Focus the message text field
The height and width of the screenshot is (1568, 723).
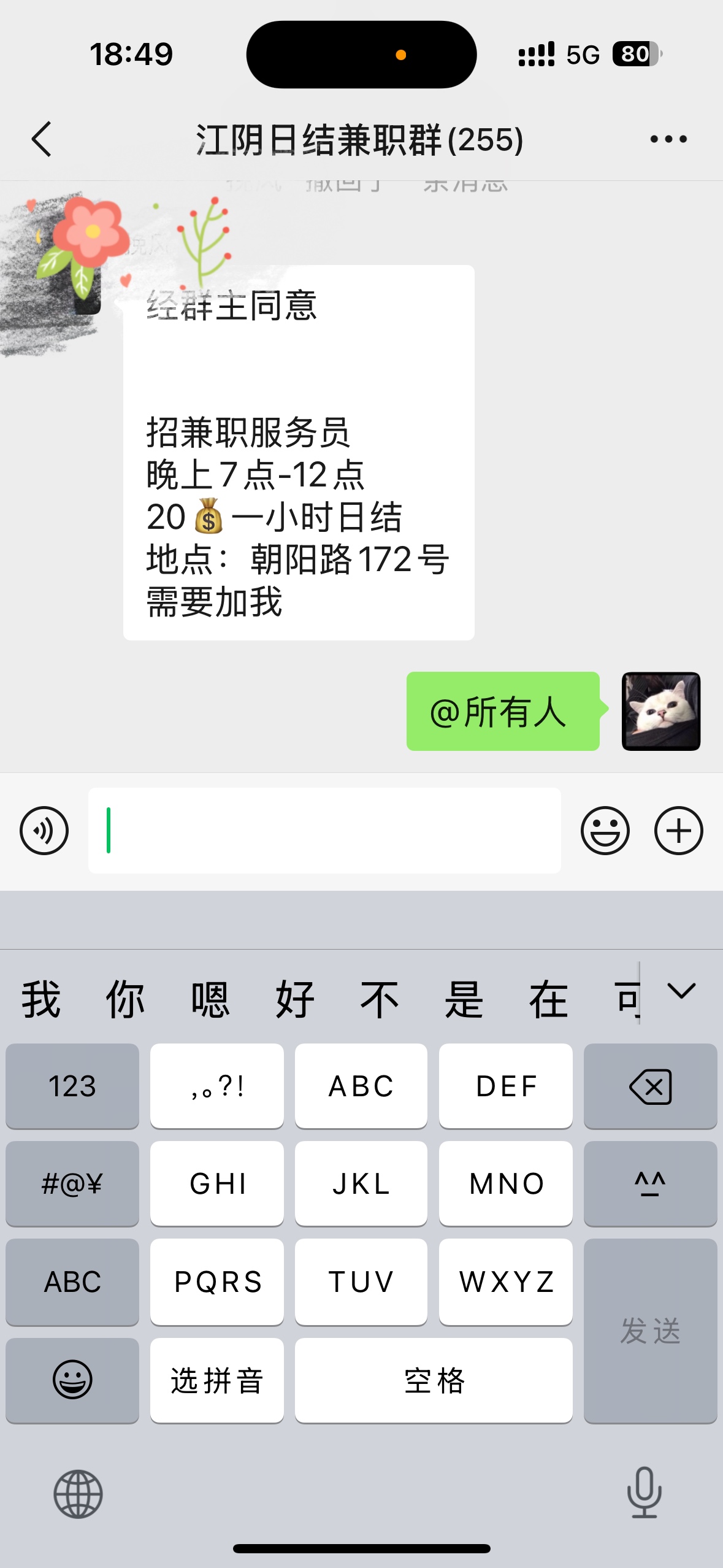(x=325, y=831)
